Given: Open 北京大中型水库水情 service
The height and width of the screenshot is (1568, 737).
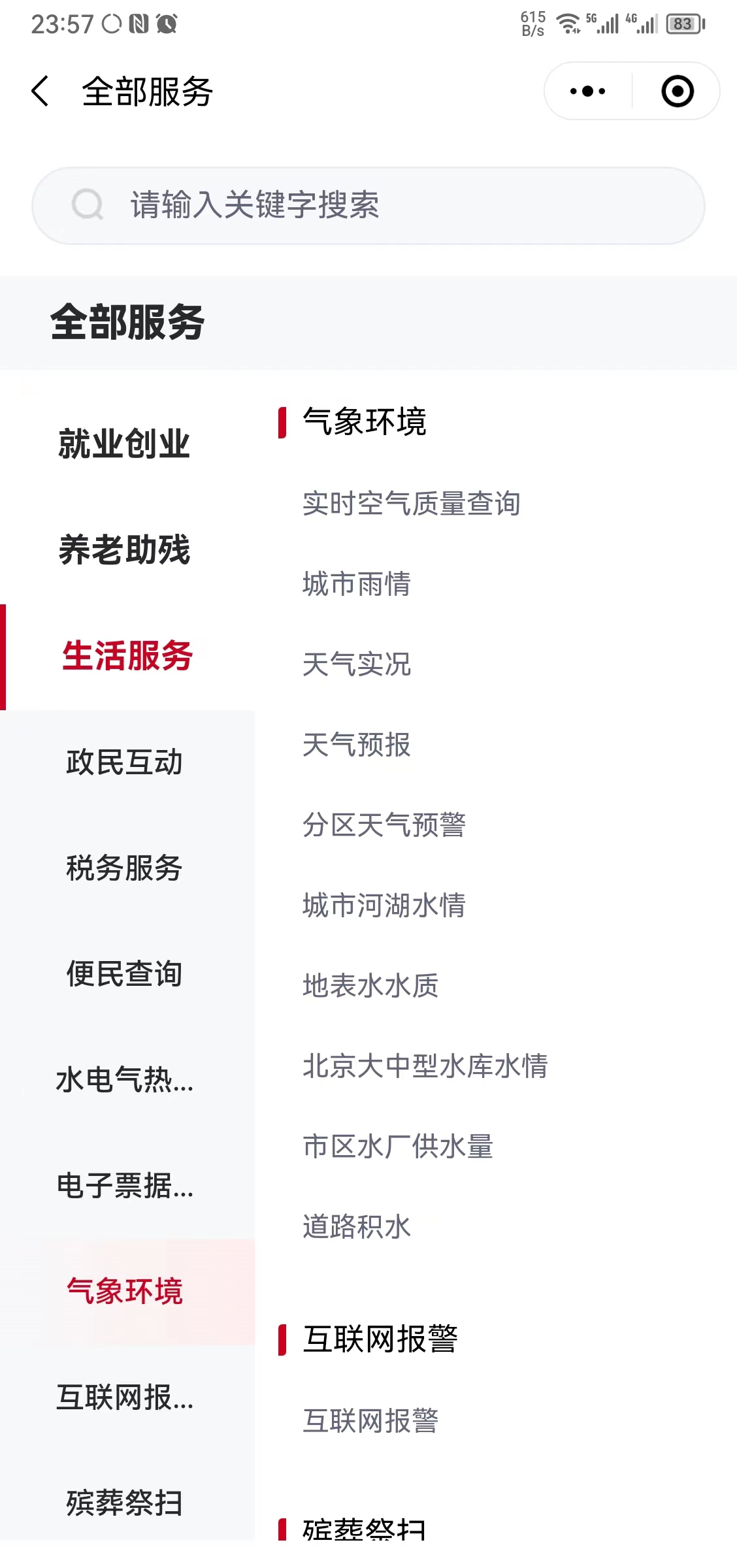Looking at the screenshot, I should 425,1066.
